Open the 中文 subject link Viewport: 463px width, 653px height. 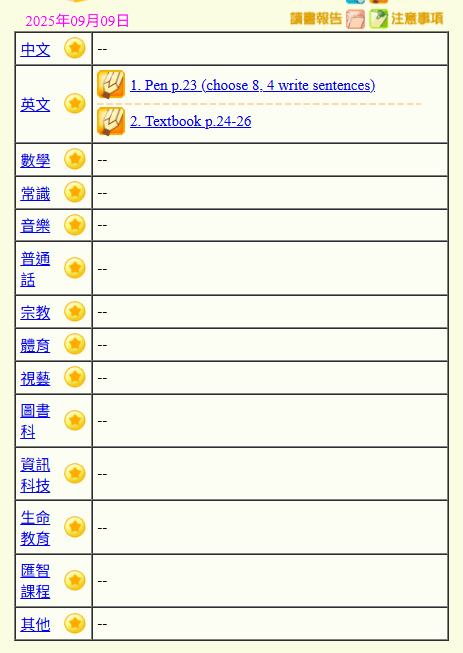point(35,50)
